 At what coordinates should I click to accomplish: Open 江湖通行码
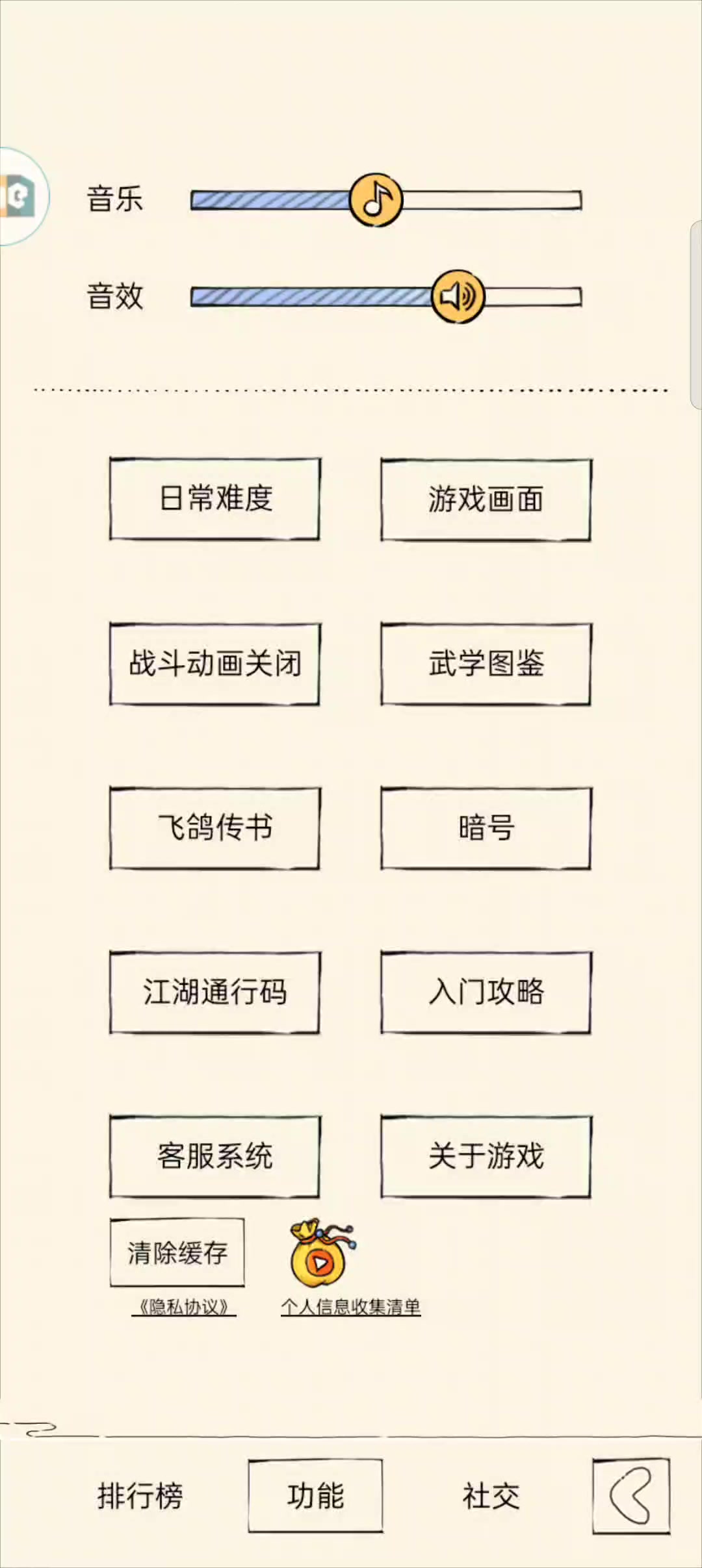(214, 993)
